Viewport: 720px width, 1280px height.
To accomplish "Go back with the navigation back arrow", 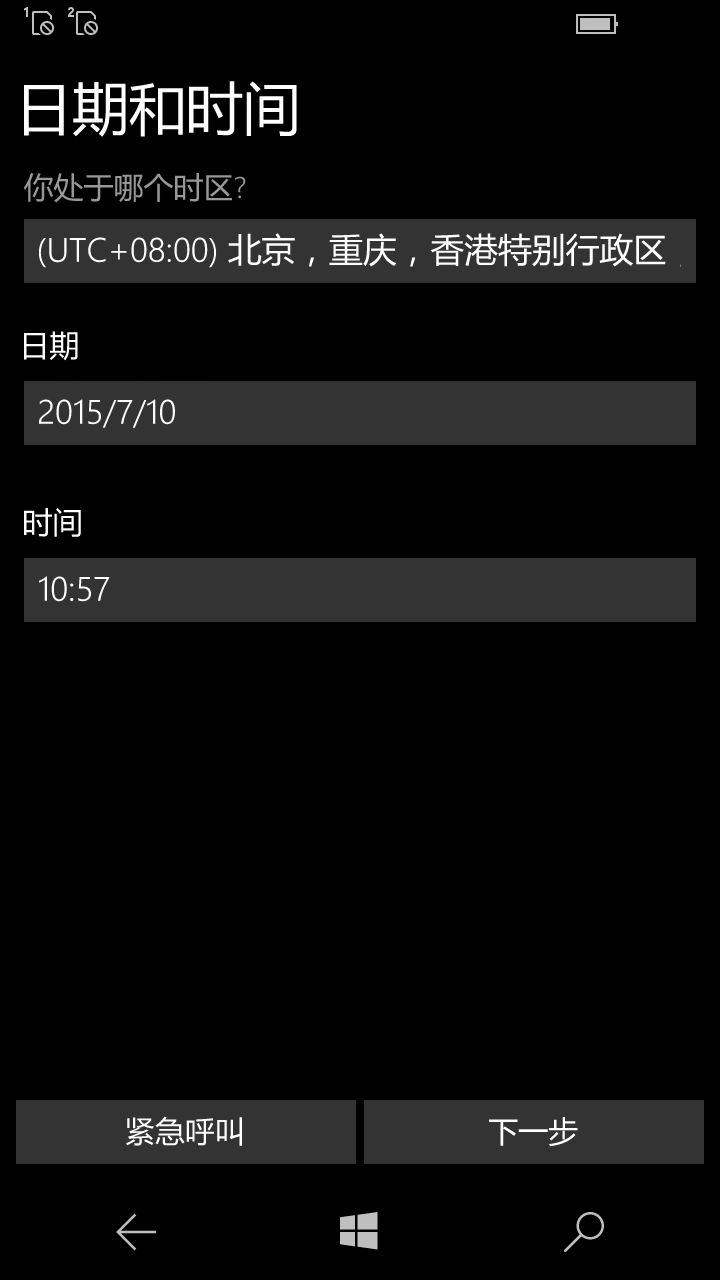I will tap(136, 1231).
